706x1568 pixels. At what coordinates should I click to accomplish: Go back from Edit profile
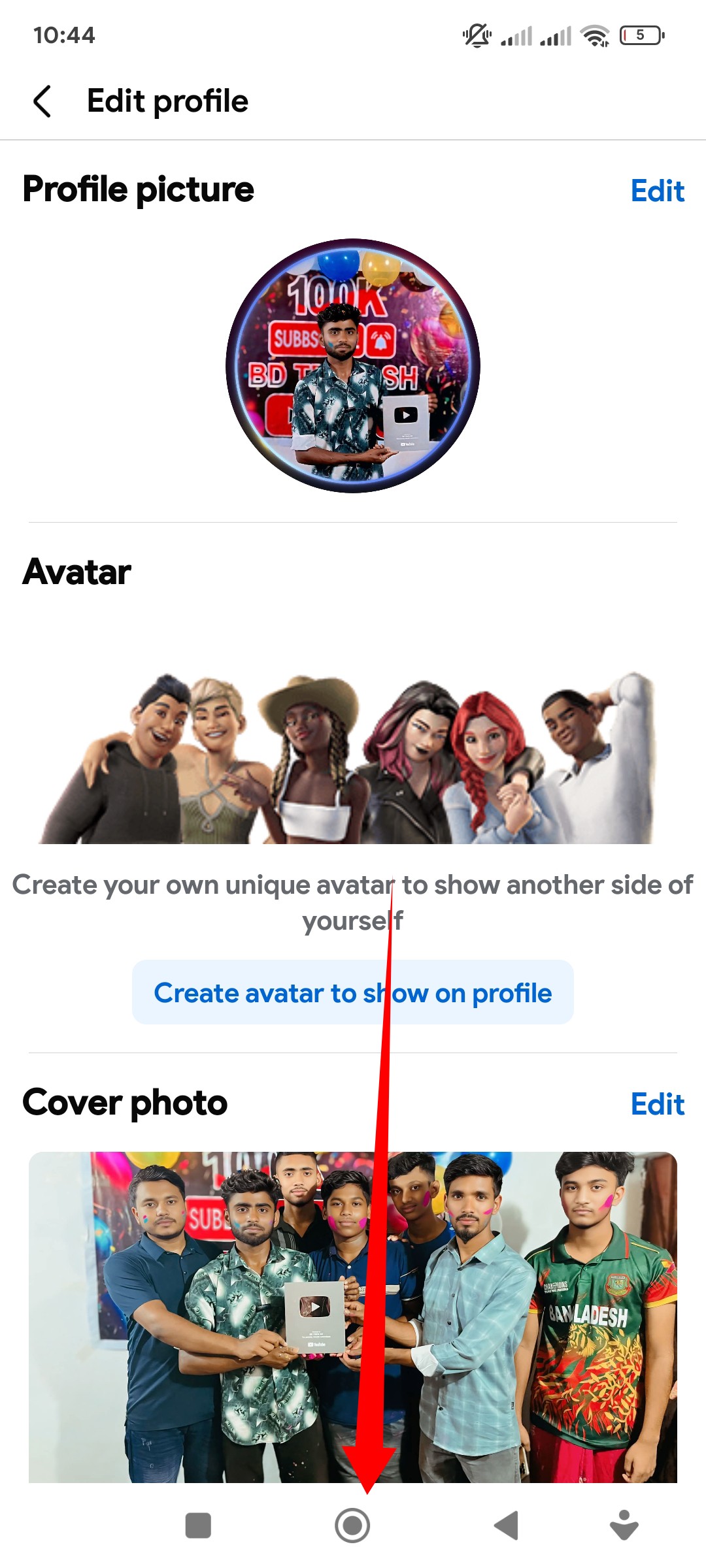coord(42,102)
